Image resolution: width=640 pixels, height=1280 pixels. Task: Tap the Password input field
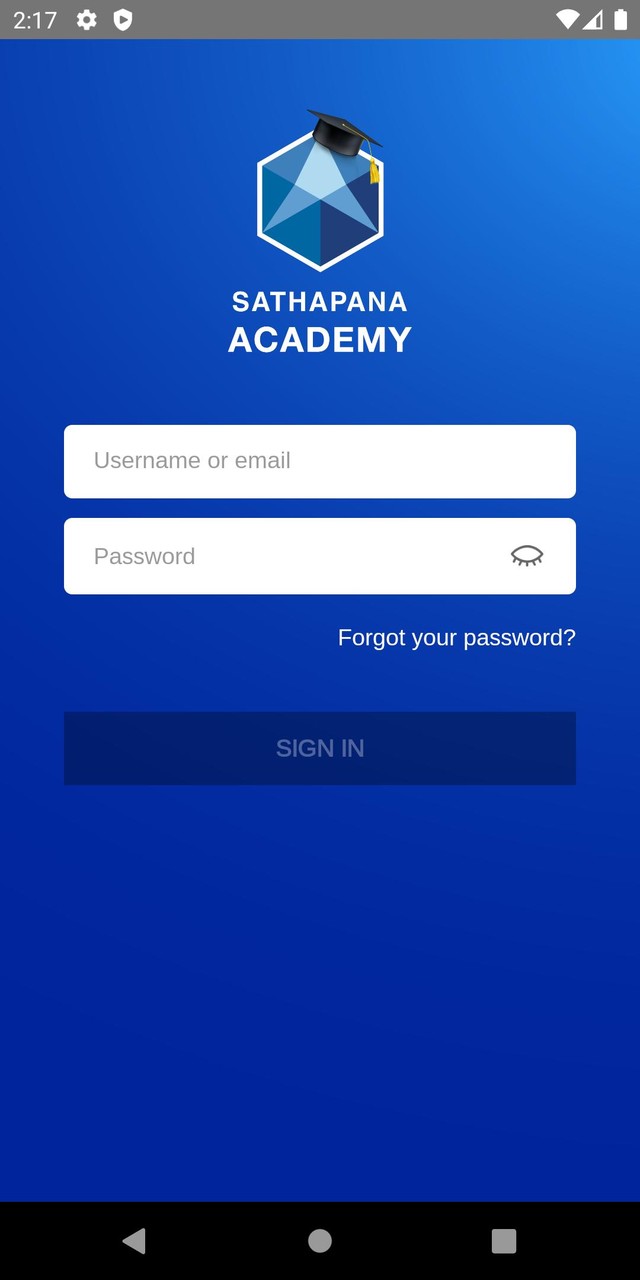tap(285, 556)
